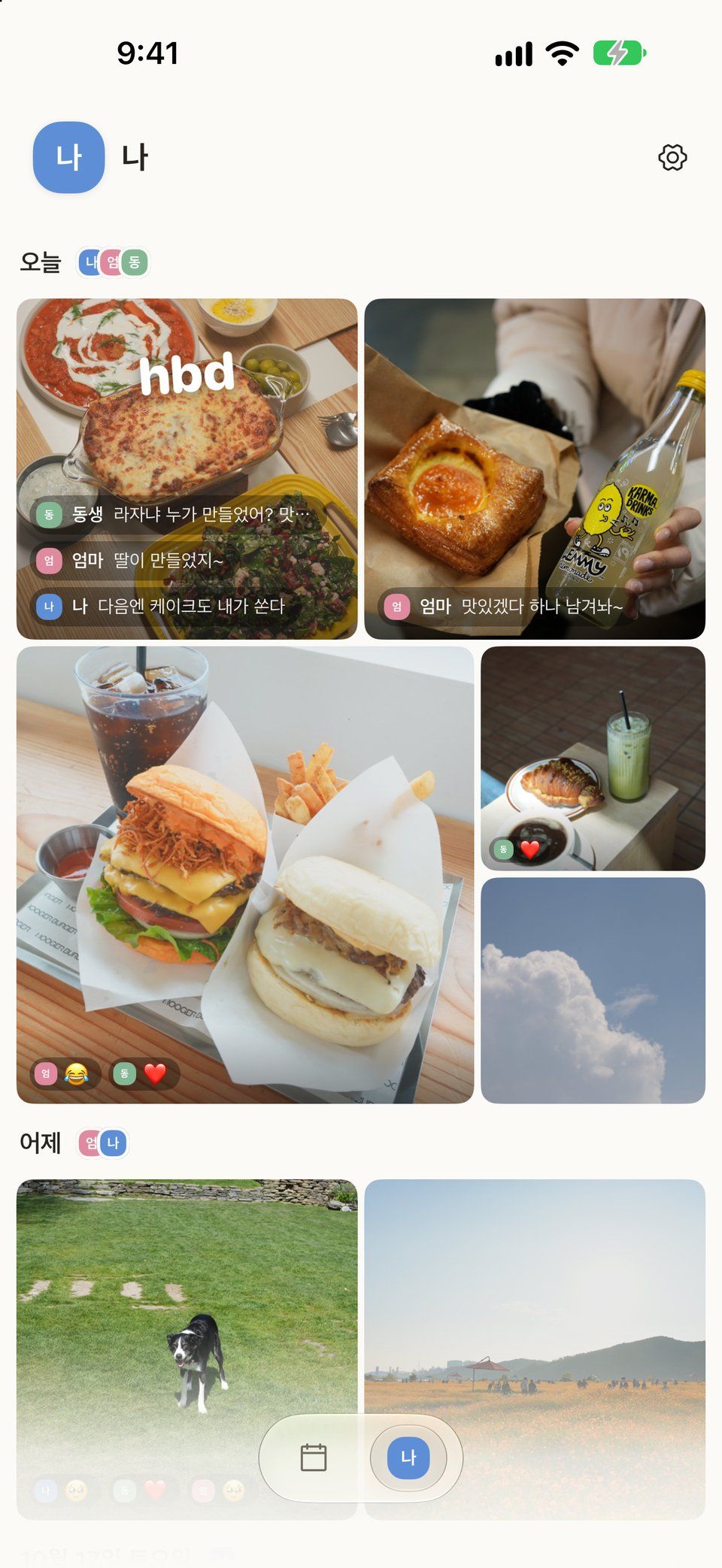Image resolution: width=722 pixels, height=1568 pixels.
Task: Tap 엄마's laughing emoji reaction on burger photo
Action: 65,1074
